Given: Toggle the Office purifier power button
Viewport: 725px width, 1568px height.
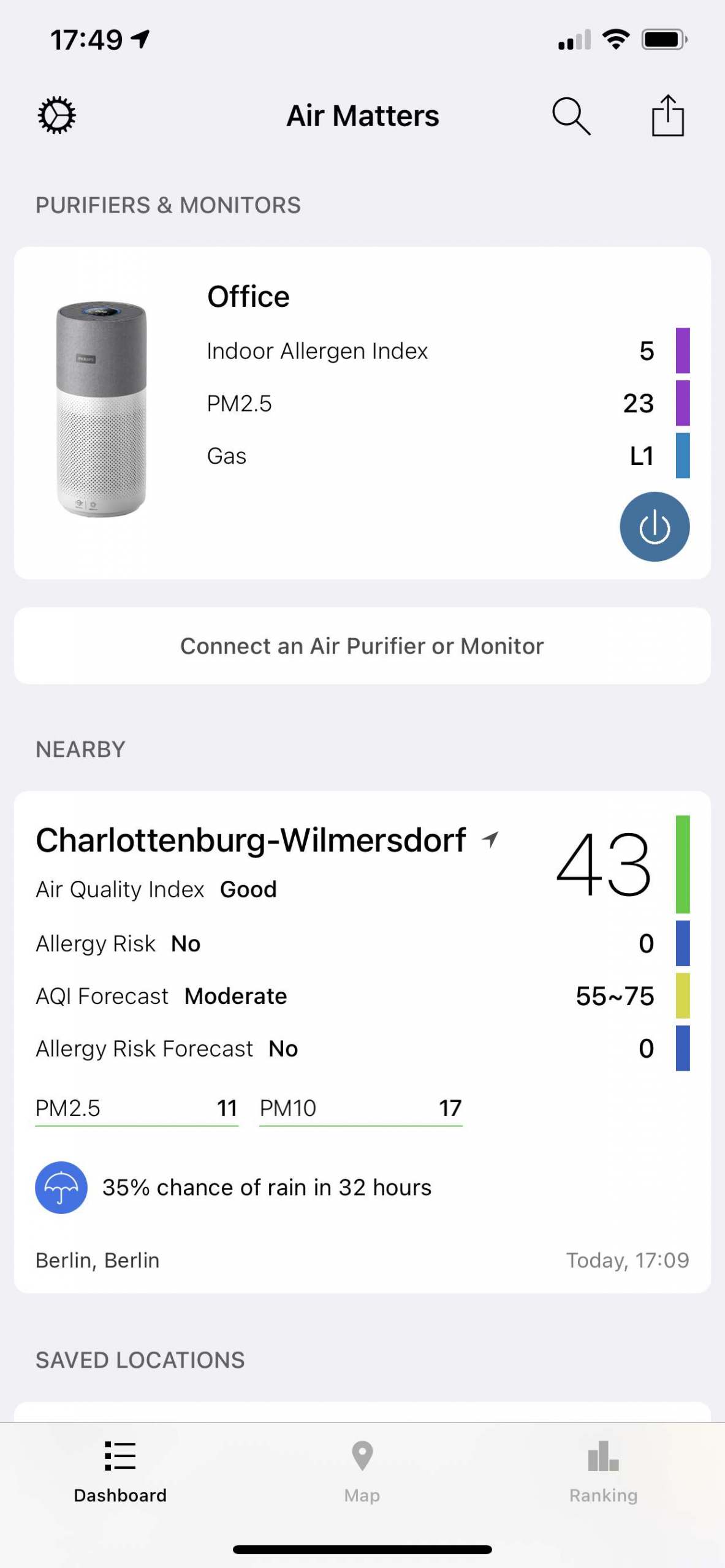Looking at the screenshot, I should (654, 527).
